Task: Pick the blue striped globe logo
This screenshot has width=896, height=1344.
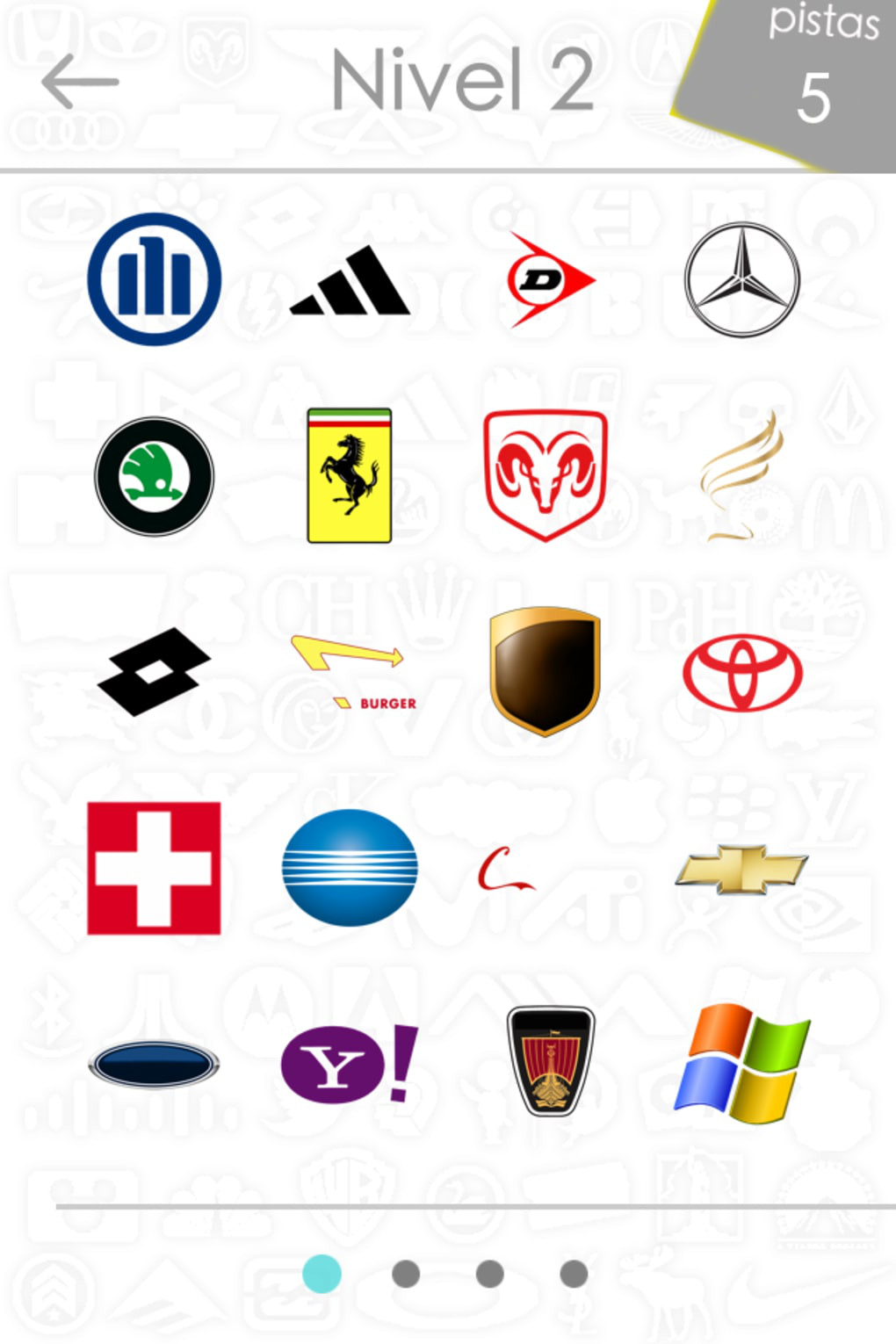Action: coord(350,868)
